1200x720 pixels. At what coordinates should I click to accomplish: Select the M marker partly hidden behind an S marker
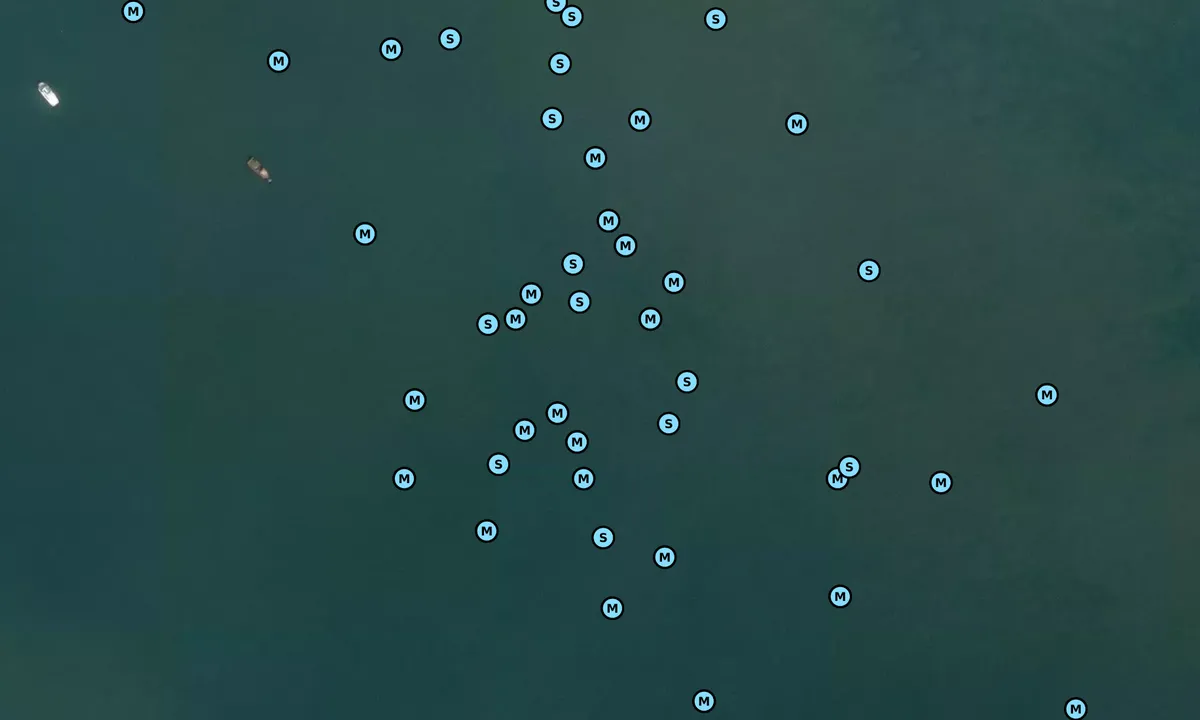coord(835,480)
